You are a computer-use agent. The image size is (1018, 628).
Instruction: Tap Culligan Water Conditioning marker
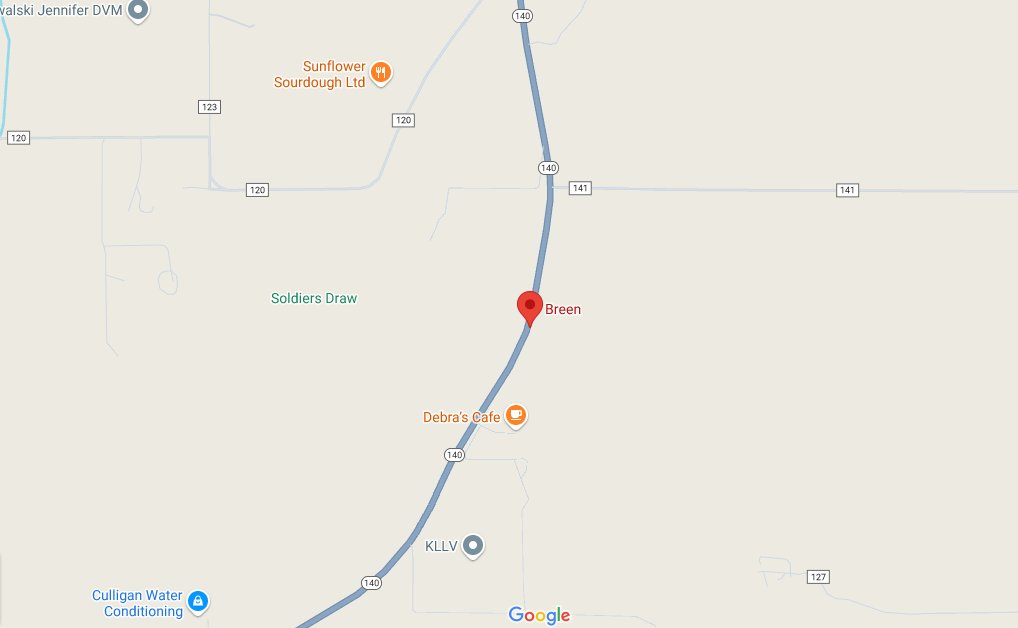(x=198, y=601)
